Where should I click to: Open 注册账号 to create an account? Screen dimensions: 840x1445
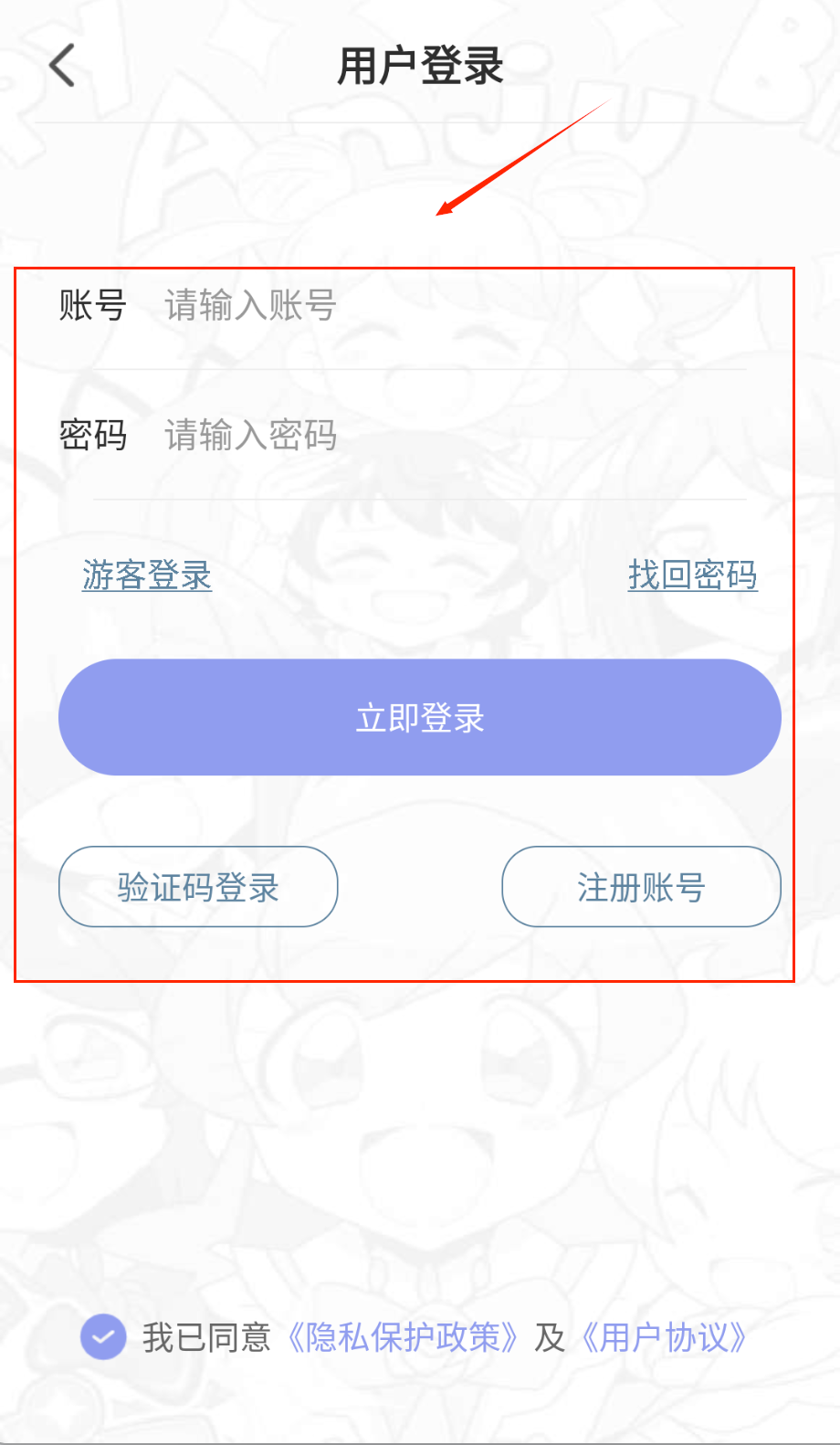(641, 887)
